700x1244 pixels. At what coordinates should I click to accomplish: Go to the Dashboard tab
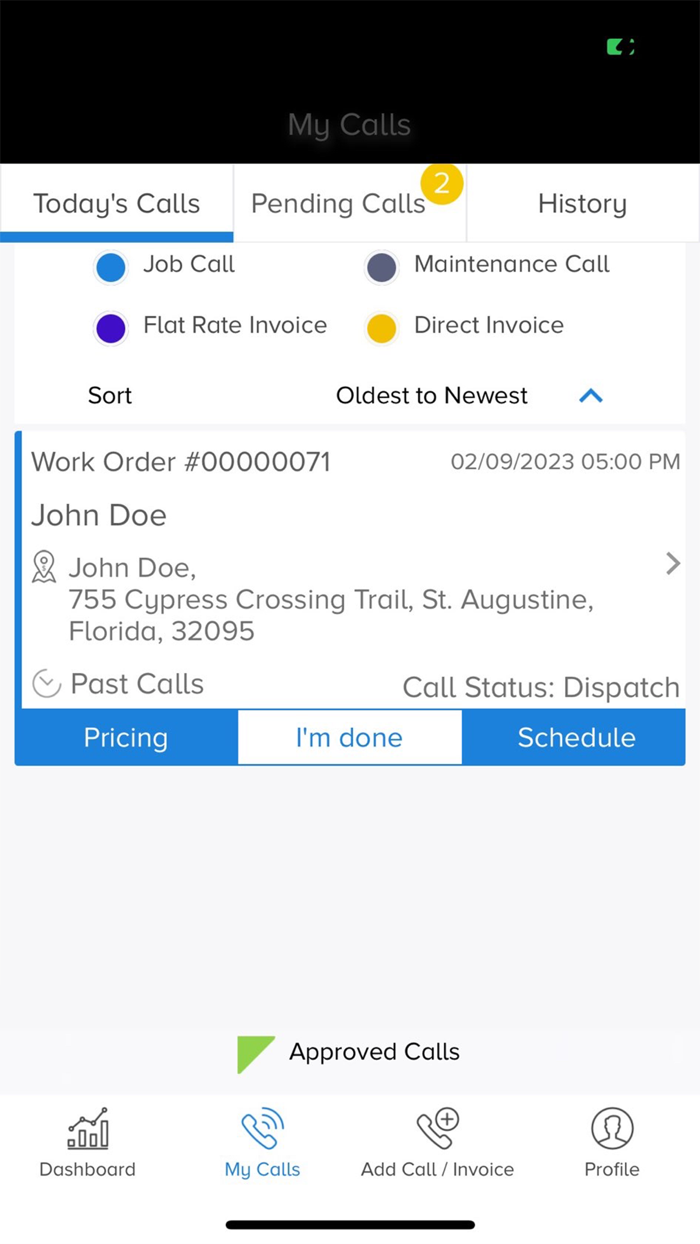(88, 1143)
